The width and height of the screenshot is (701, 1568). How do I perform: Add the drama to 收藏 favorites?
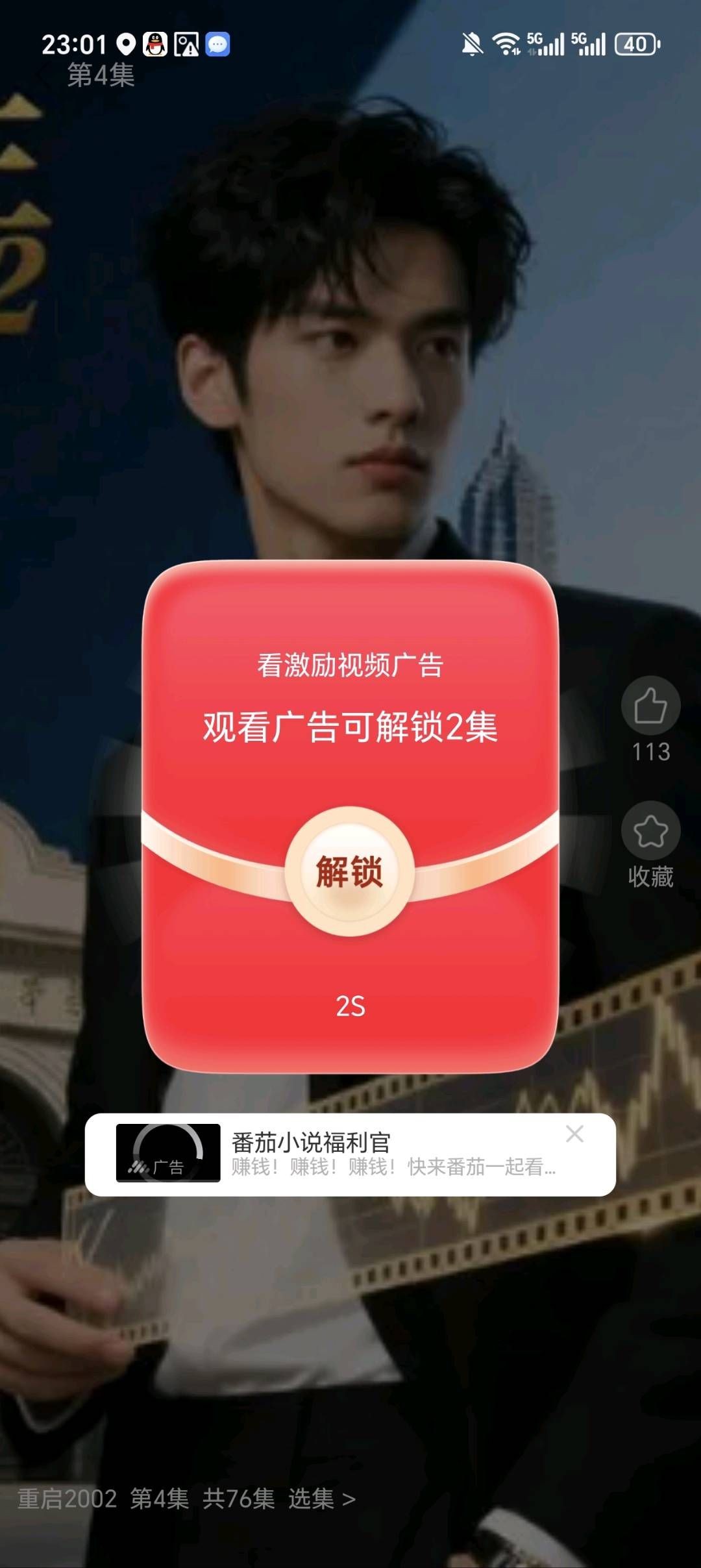(x=650, y=832)
